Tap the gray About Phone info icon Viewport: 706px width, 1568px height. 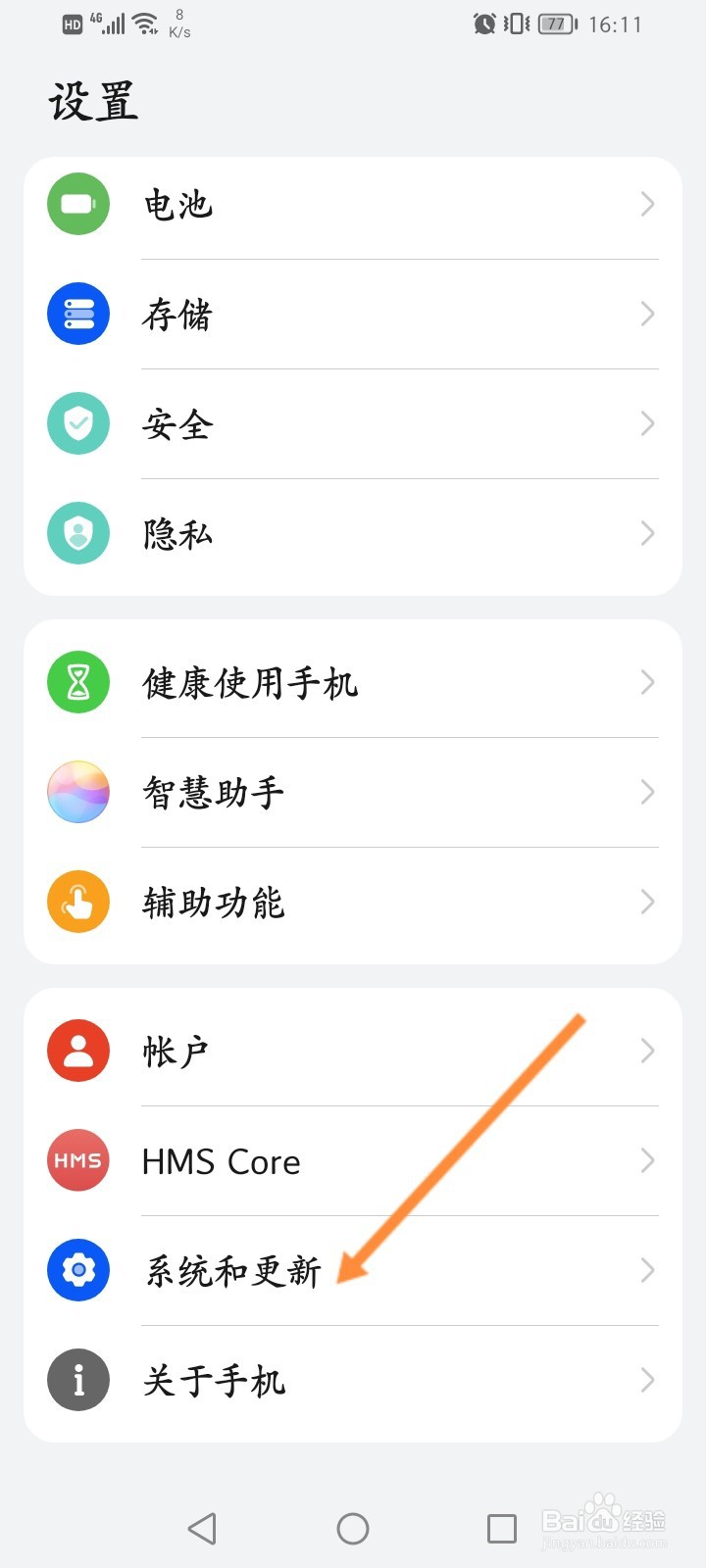tap(77, 1380)
